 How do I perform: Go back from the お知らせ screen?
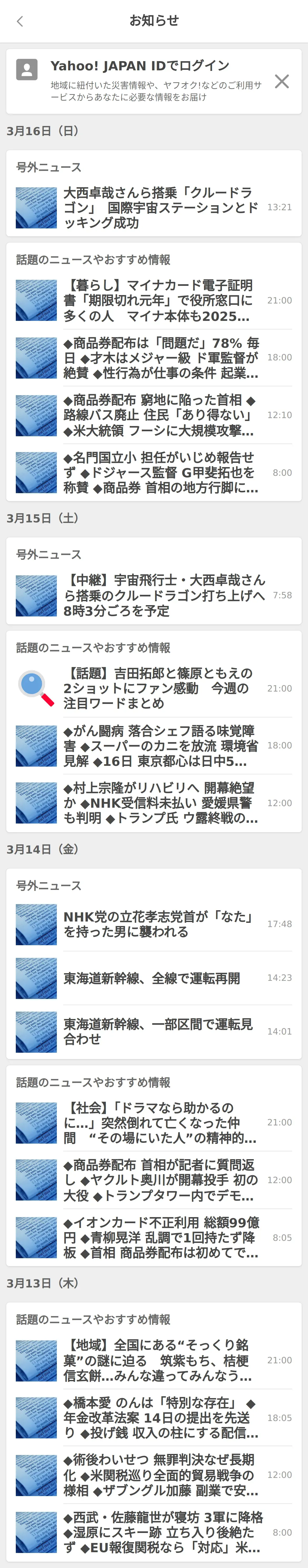[20, 21]
